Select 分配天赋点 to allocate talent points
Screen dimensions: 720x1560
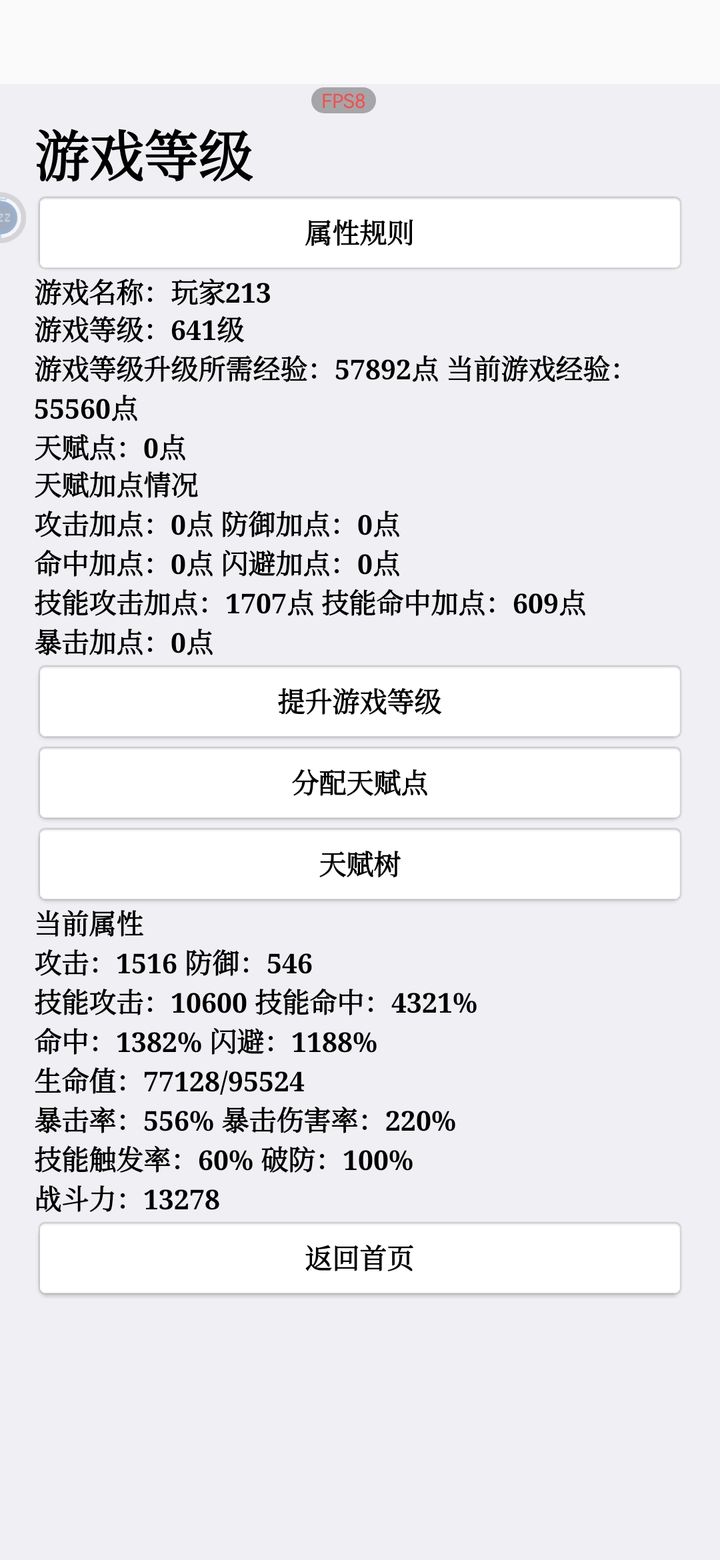point(360,783)
